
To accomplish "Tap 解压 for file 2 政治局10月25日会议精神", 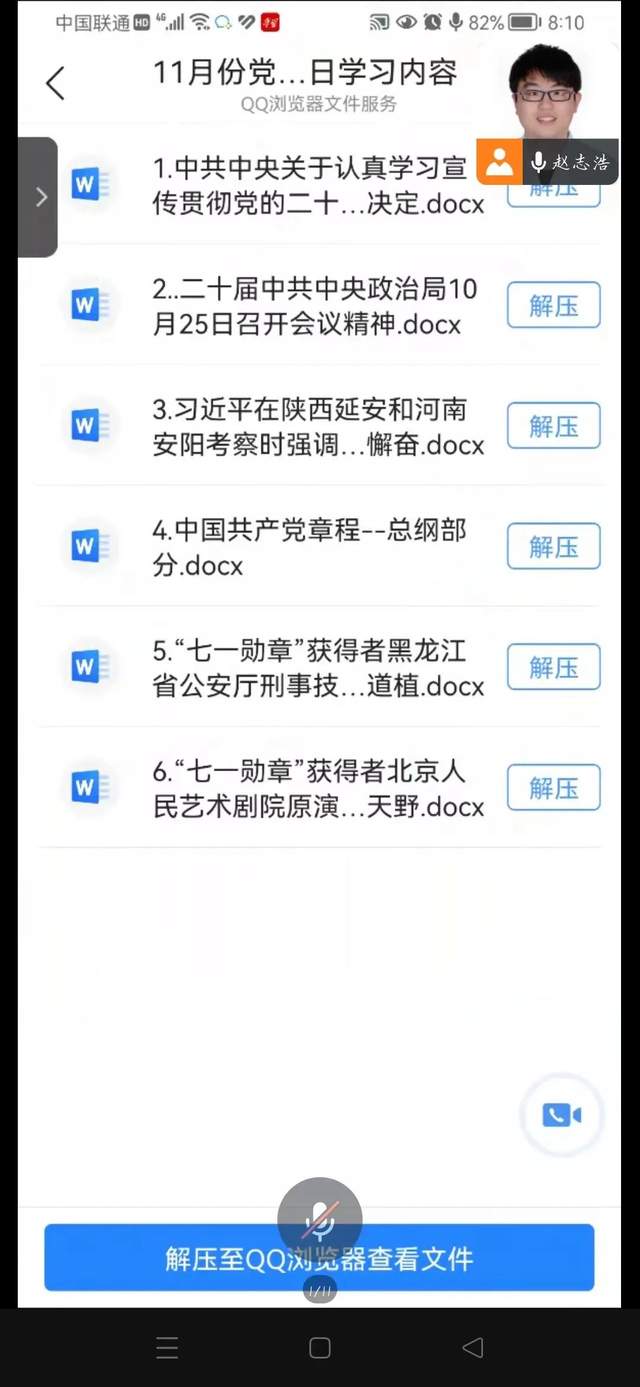I will click(553, 305).
